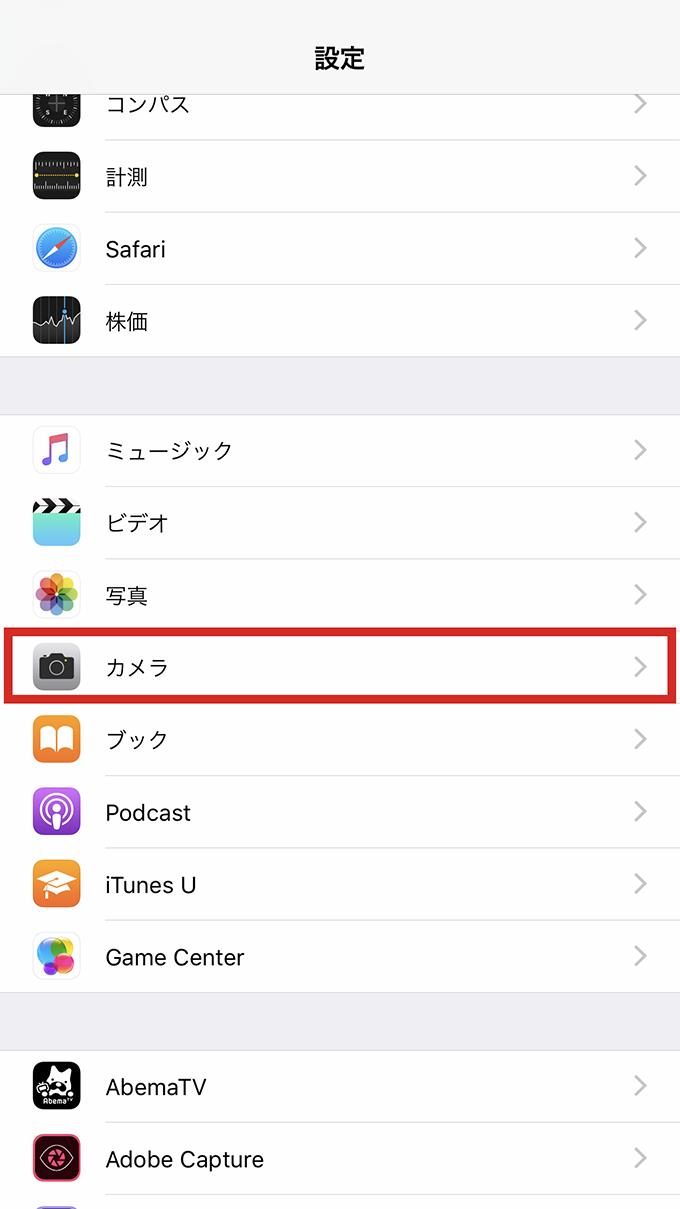Tap the カメラ settings row
The height and width of the screenshot is (1209, 680).
(x=340, y=667)
